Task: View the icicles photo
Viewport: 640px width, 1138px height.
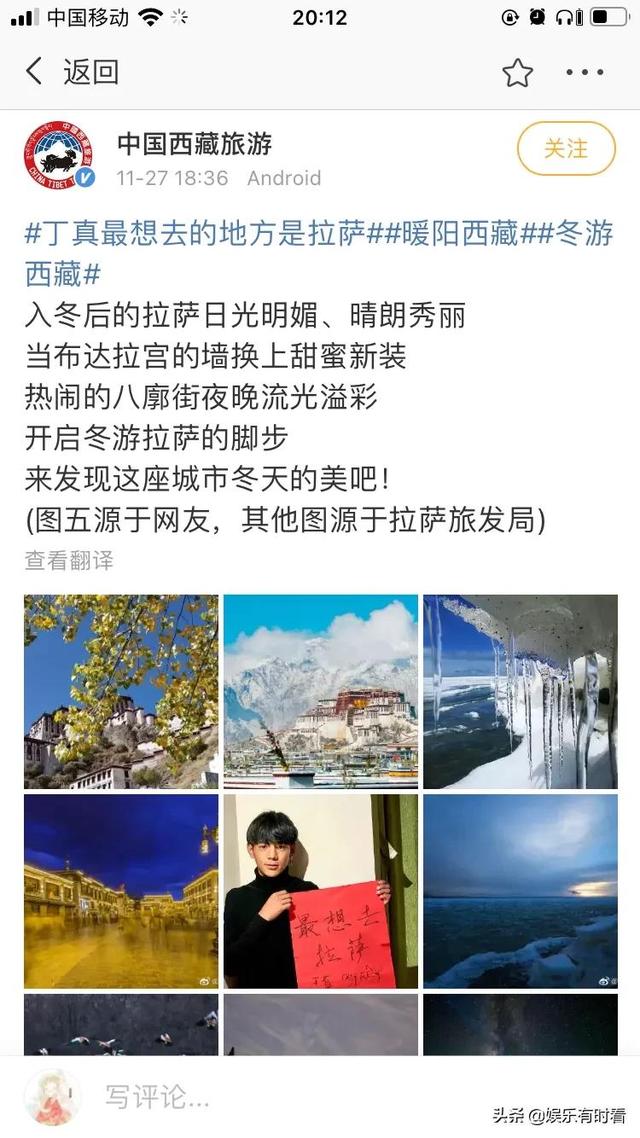Action: 520,692
